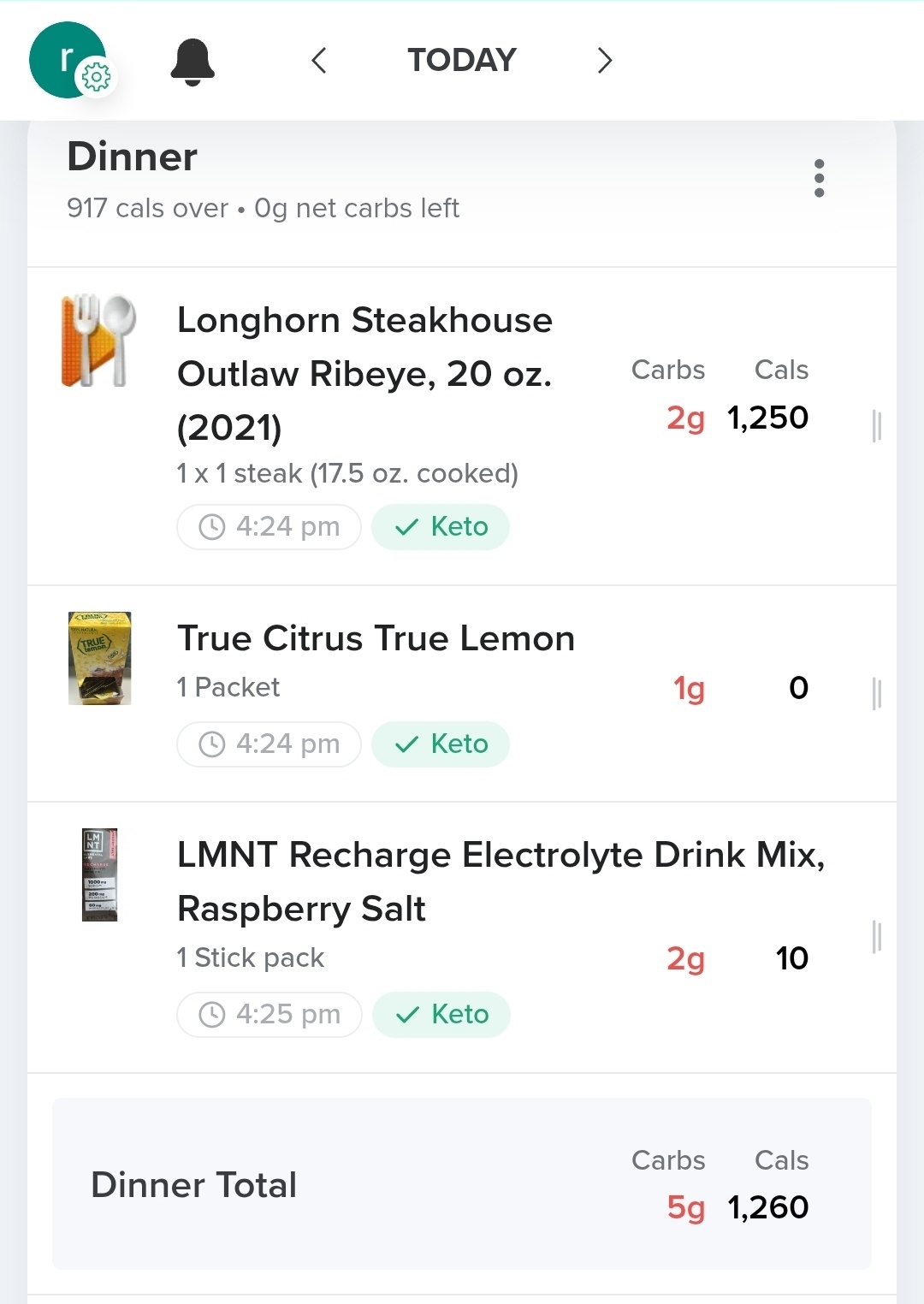Open the notifications bell
Viewport: 924px width, 1304px height.
tap(192, 62)
